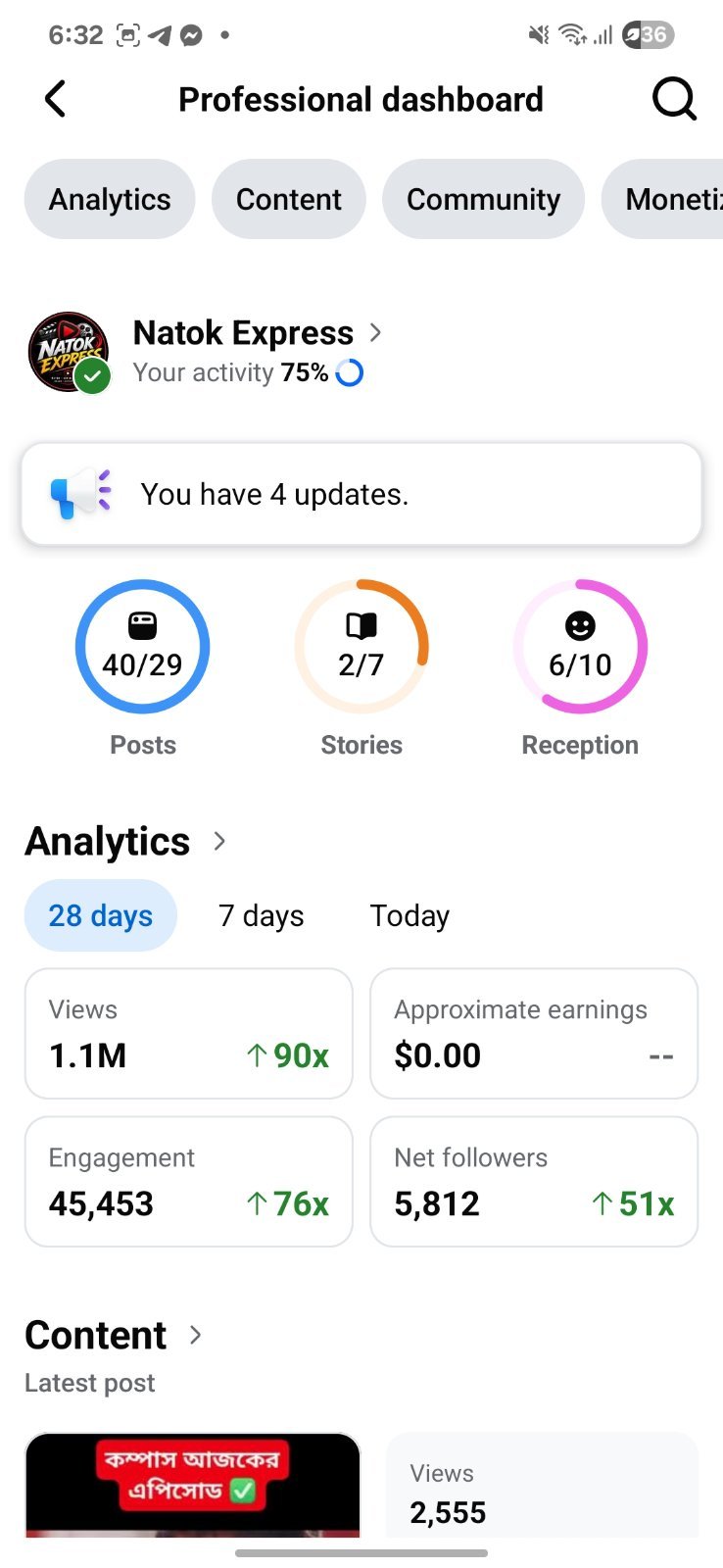
Task: Open the search icon
Action: pos(674,99)
